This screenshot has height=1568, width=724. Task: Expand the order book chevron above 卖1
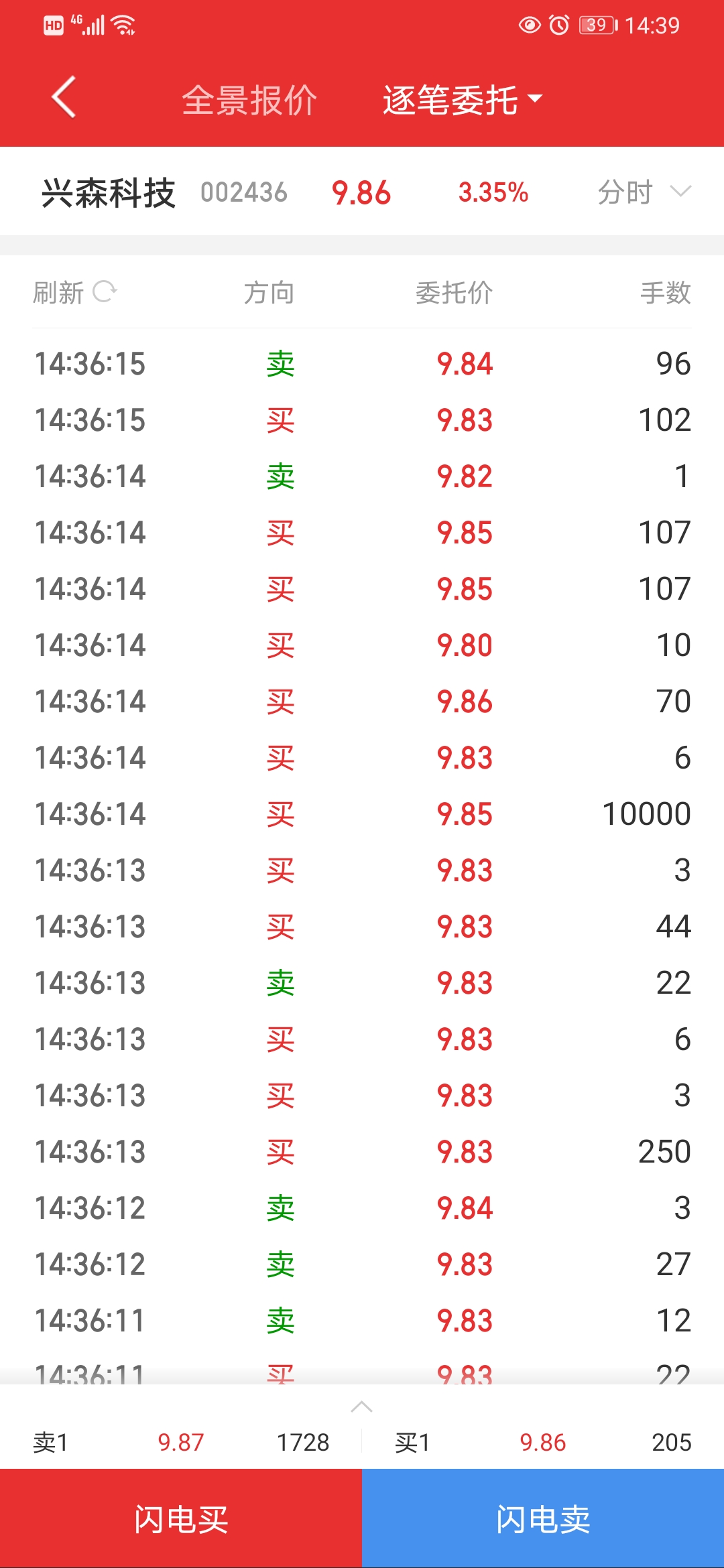362,1407
